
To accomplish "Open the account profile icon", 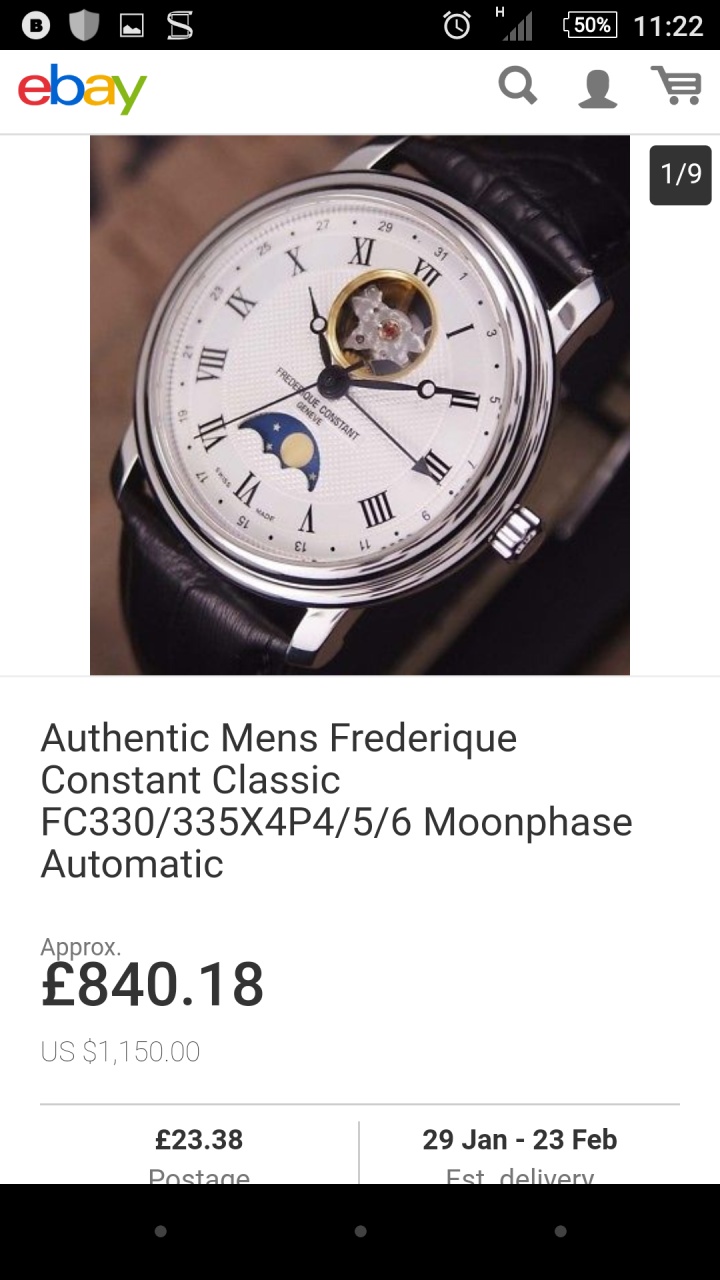I will 597,88.
